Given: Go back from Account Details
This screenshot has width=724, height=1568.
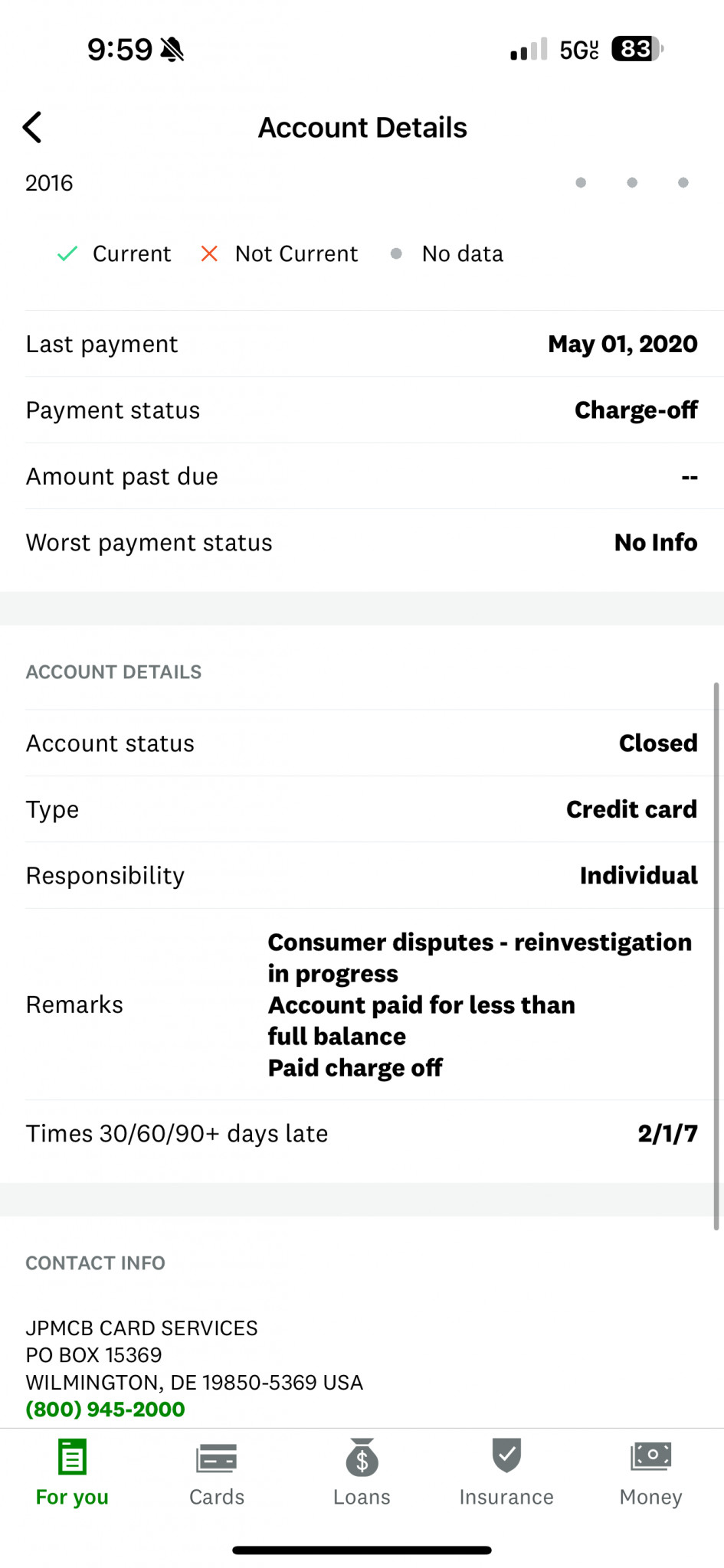Looking at the screenshot, I should tap(32, 127).
